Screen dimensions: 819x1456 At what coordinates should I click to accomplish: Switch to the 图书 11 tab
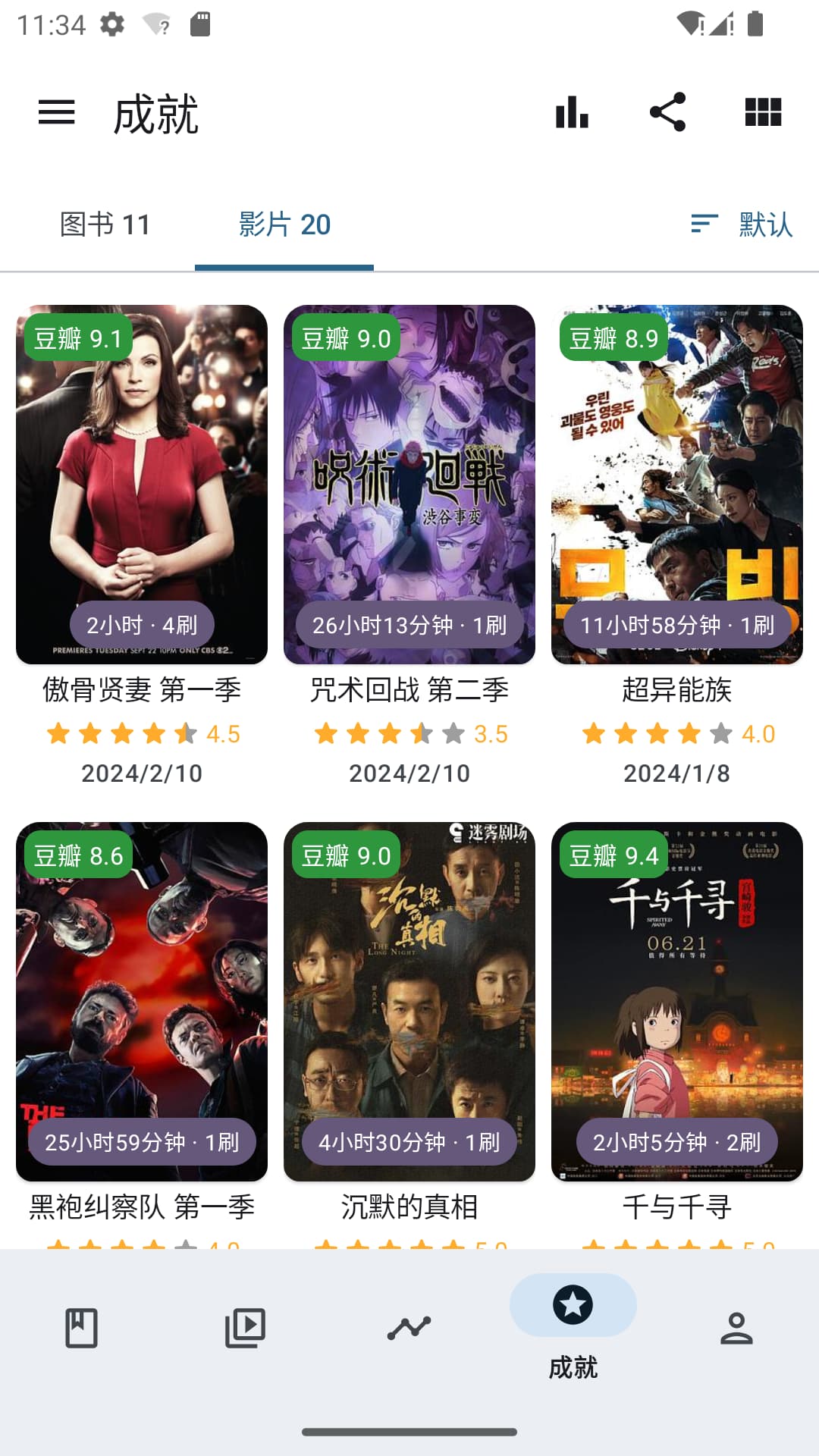pyautogui.click(x=105, y=224)
